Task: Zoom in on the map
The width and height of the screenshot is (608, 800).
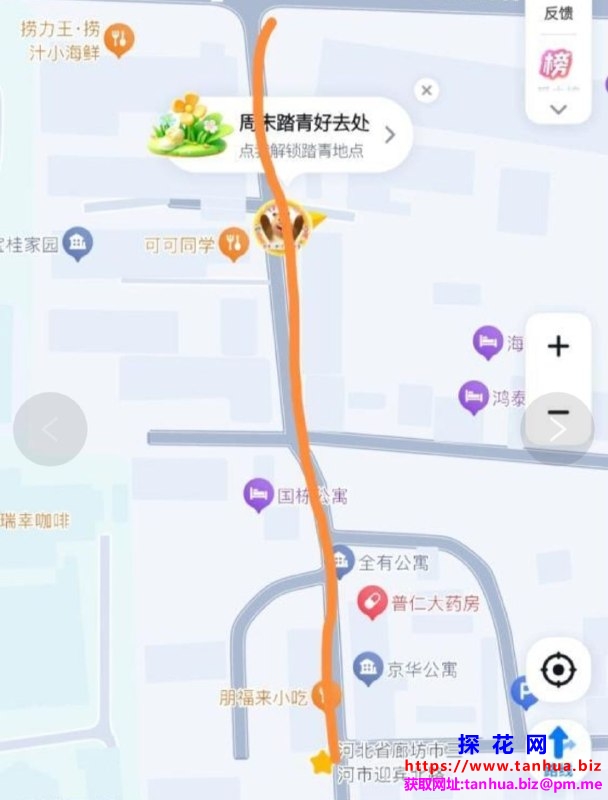Action: click(558, 347)
